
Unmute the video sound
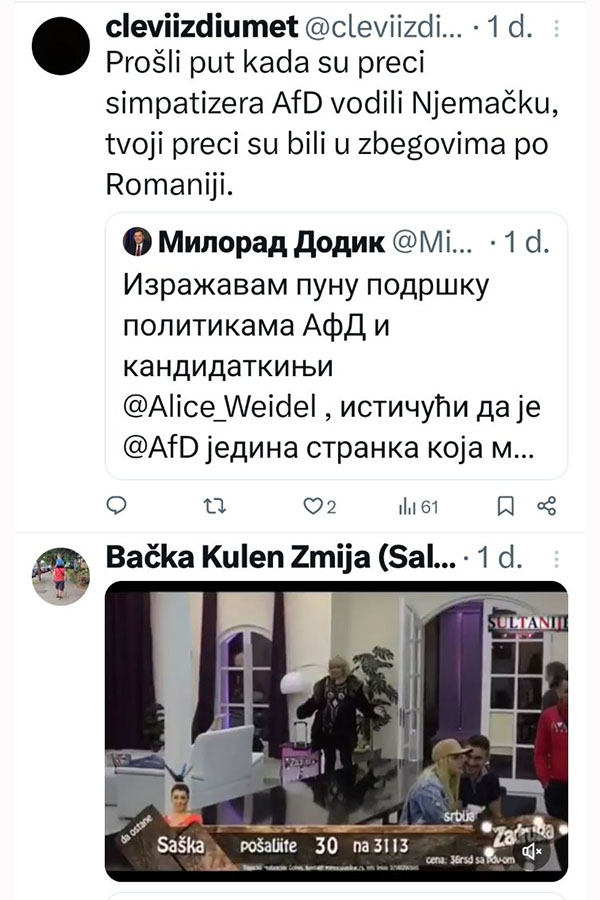click(x=532, y=851)
